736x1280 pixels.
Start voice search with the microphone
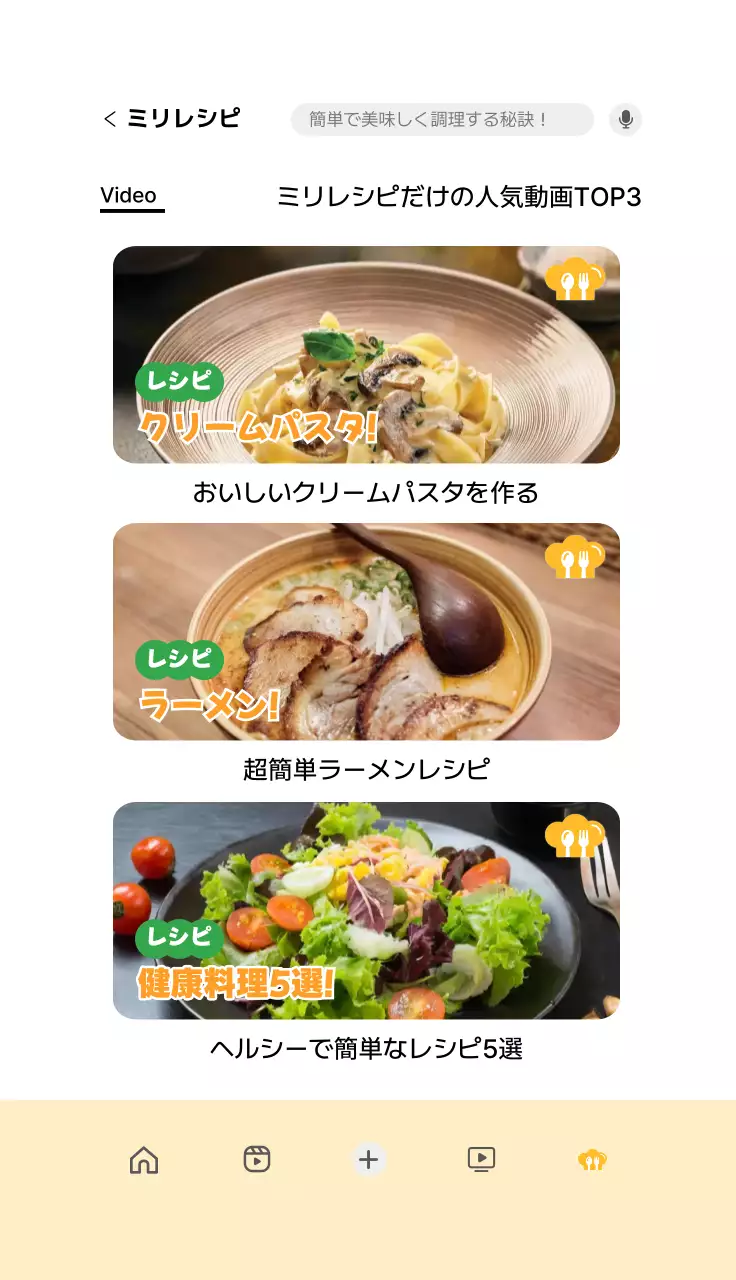pos(625,119)
